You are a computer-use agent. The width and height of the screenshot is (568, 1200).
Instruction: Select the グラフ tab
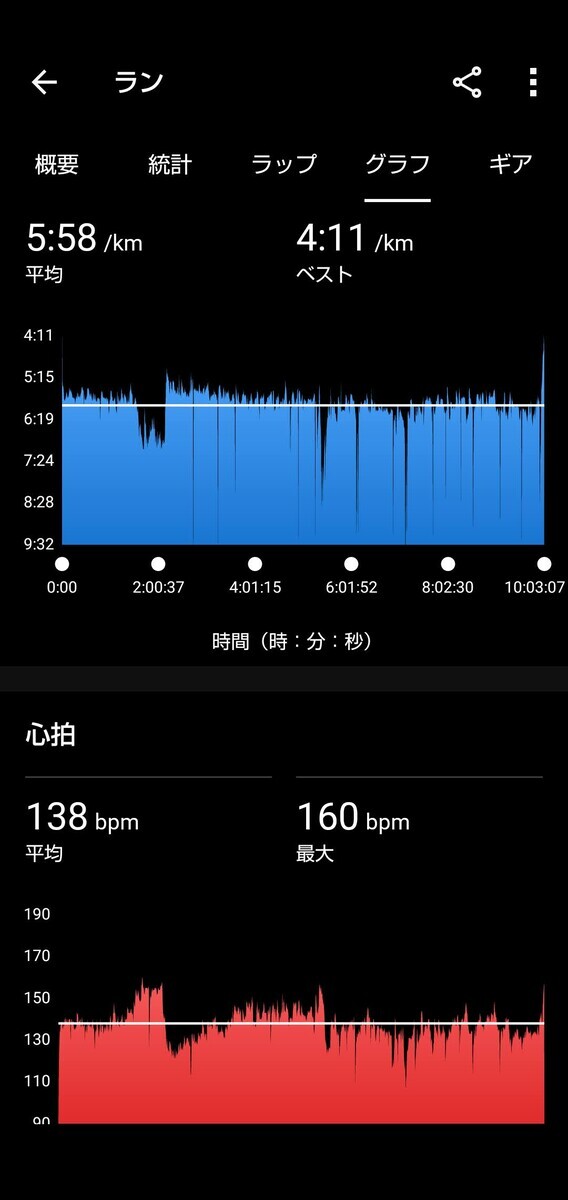click(397, 164)
